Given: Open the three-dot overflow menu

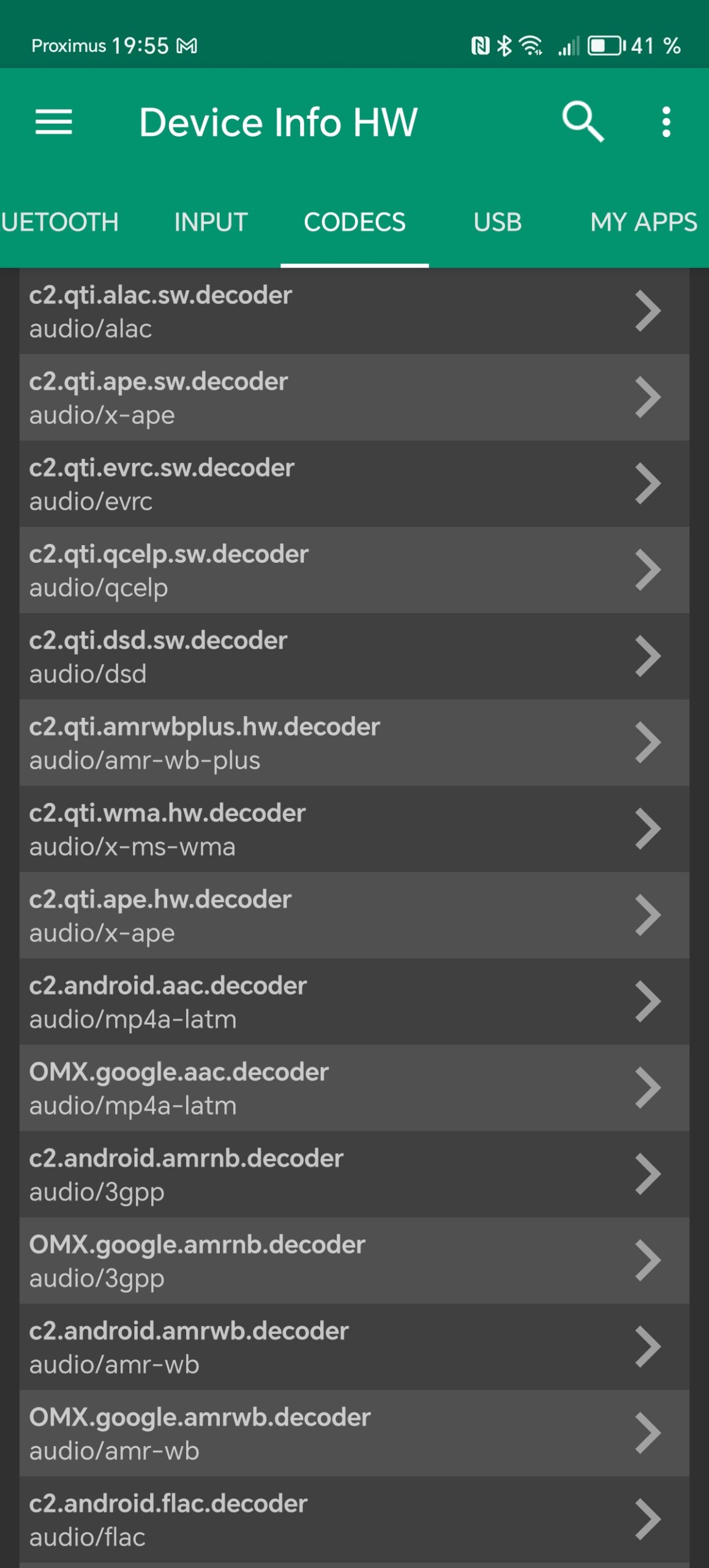Looking at the screenshot, I should pyautogui.click(x=666, y=122).
